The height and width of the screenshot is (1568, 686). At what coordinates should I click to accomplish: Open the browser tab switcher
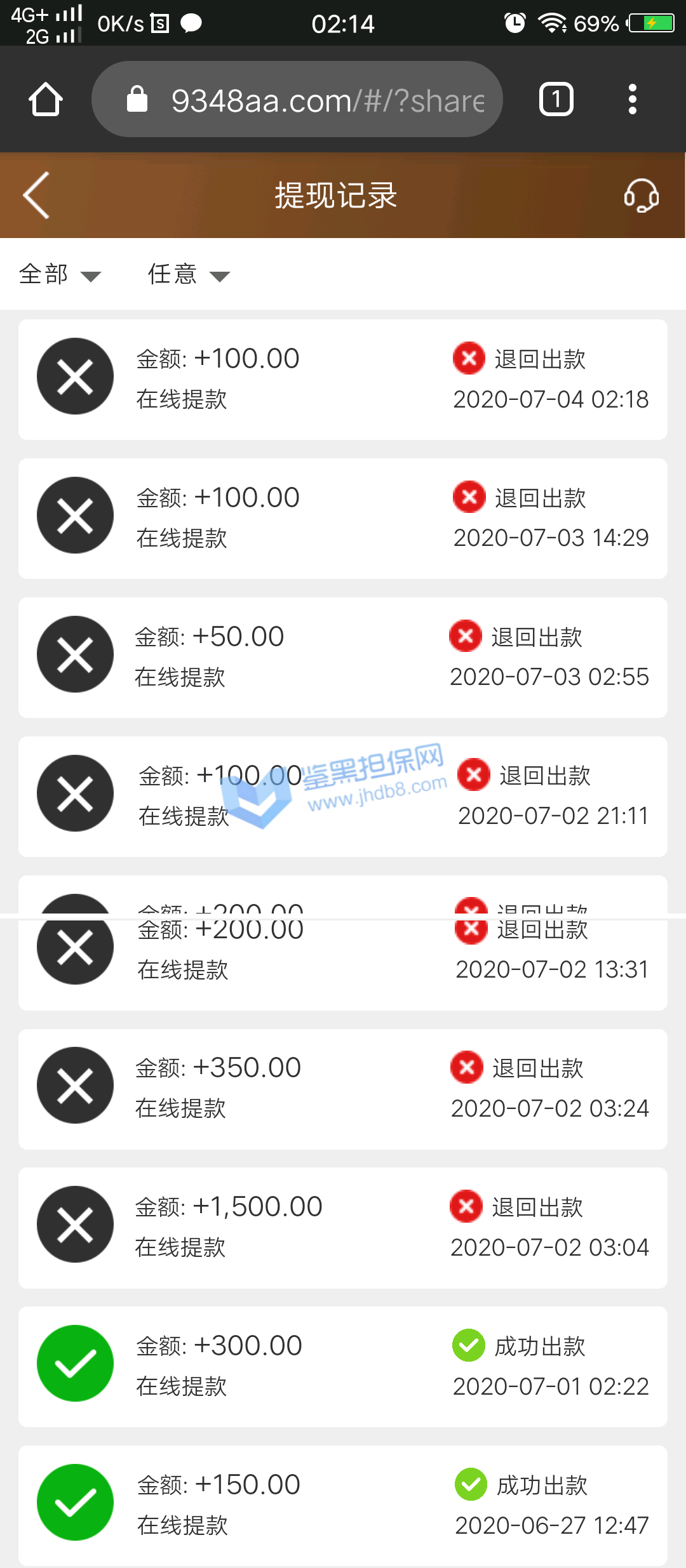pyautogui.click(x=556, y=100)
